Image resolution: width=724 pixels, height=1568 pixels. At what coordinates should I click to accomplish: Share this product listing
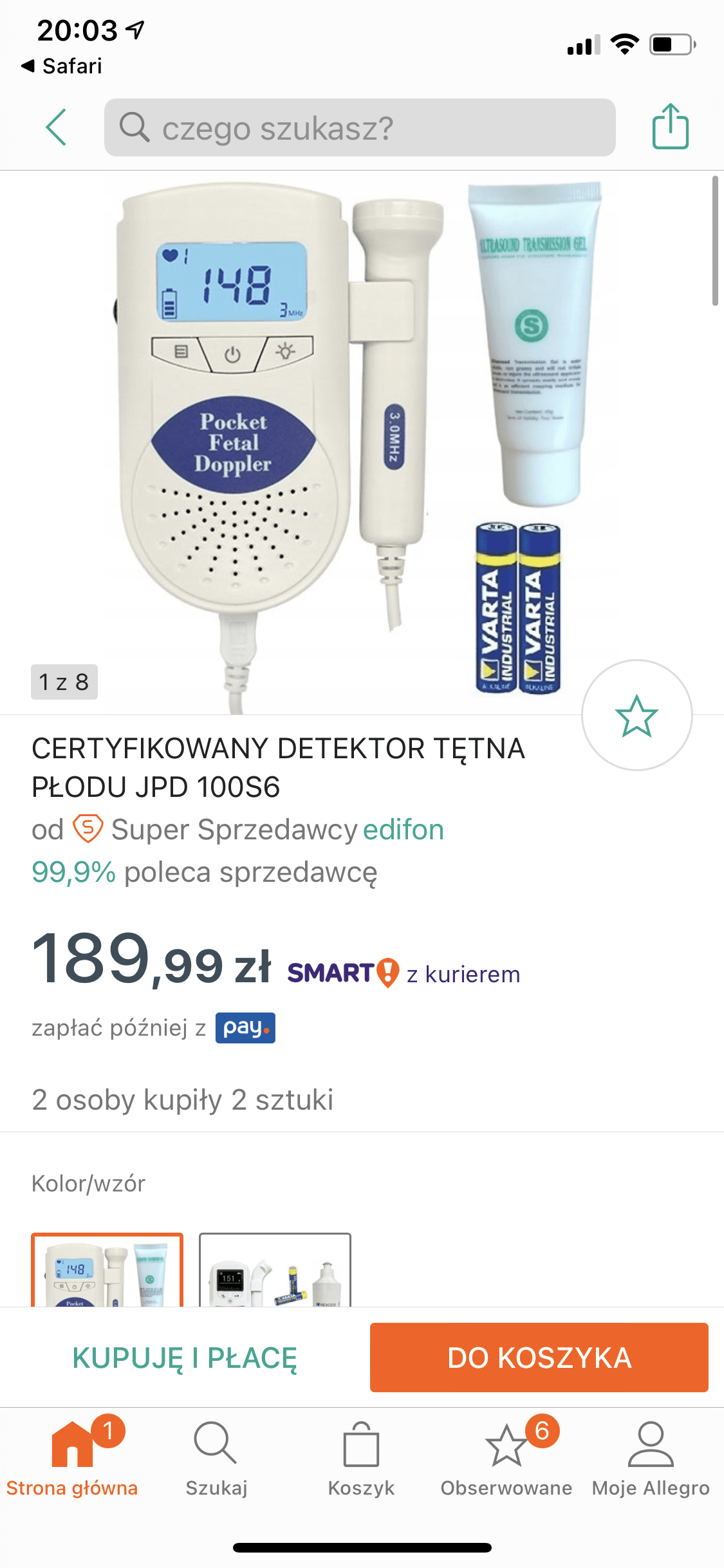tap(670, 127)
